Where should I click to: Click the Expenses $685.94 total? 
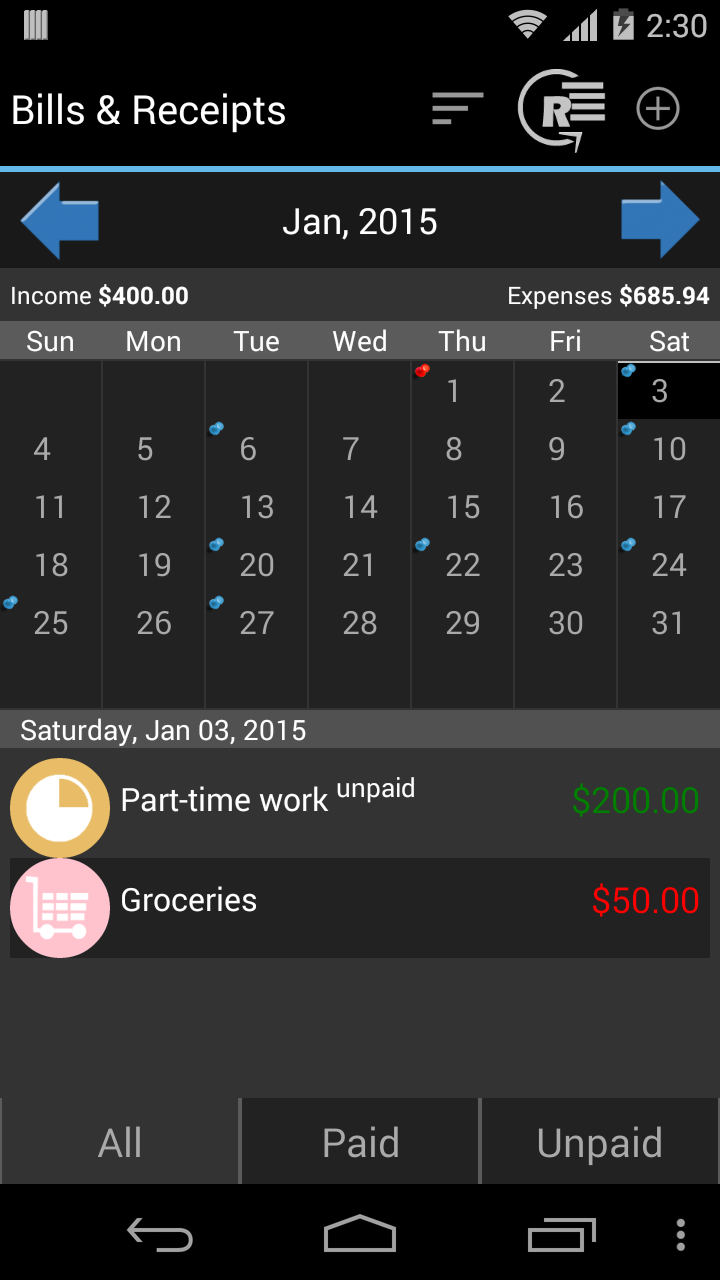point(610,296)
